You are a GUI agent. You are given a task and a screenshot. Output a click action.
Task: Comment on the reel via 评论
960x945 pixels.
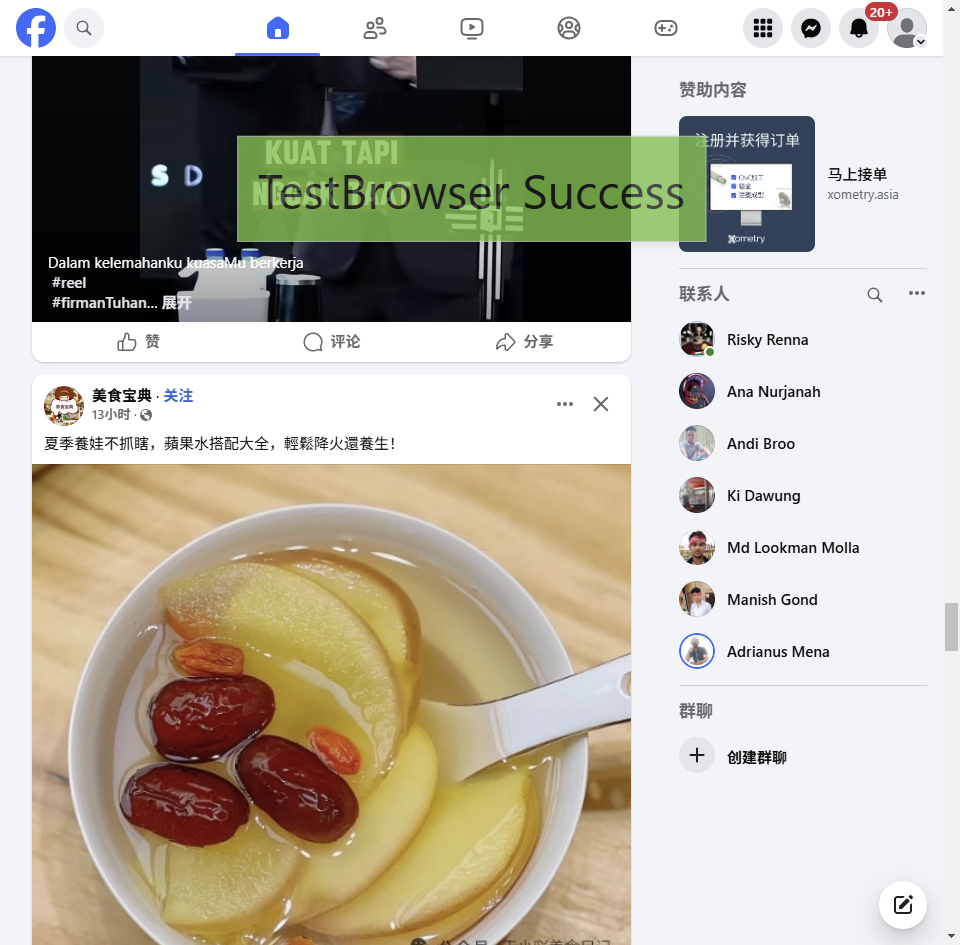point(331,342)
